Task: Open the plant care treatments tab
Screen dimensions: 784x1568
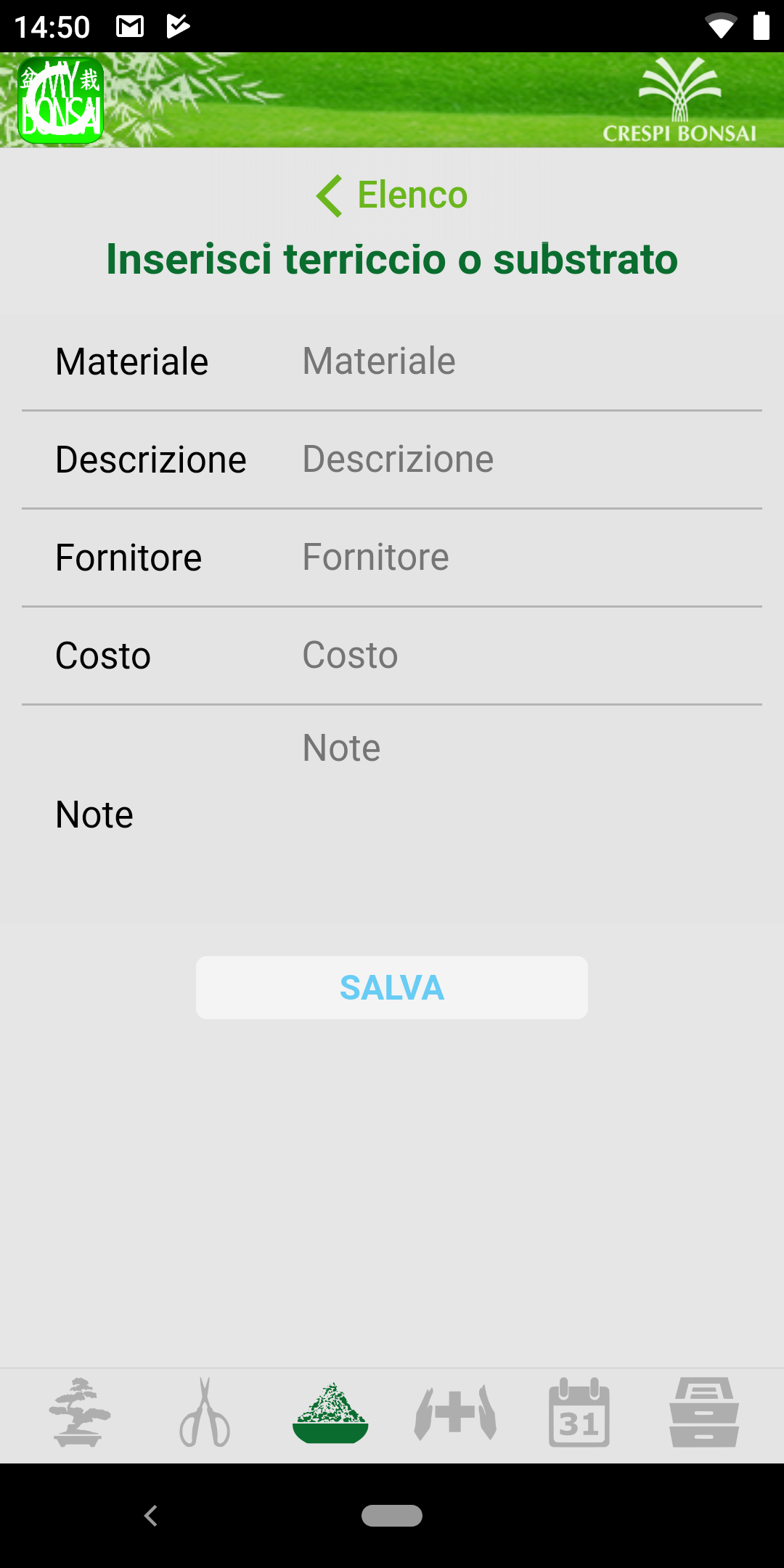Action: pyautogui.click(x=455, y=1413)
